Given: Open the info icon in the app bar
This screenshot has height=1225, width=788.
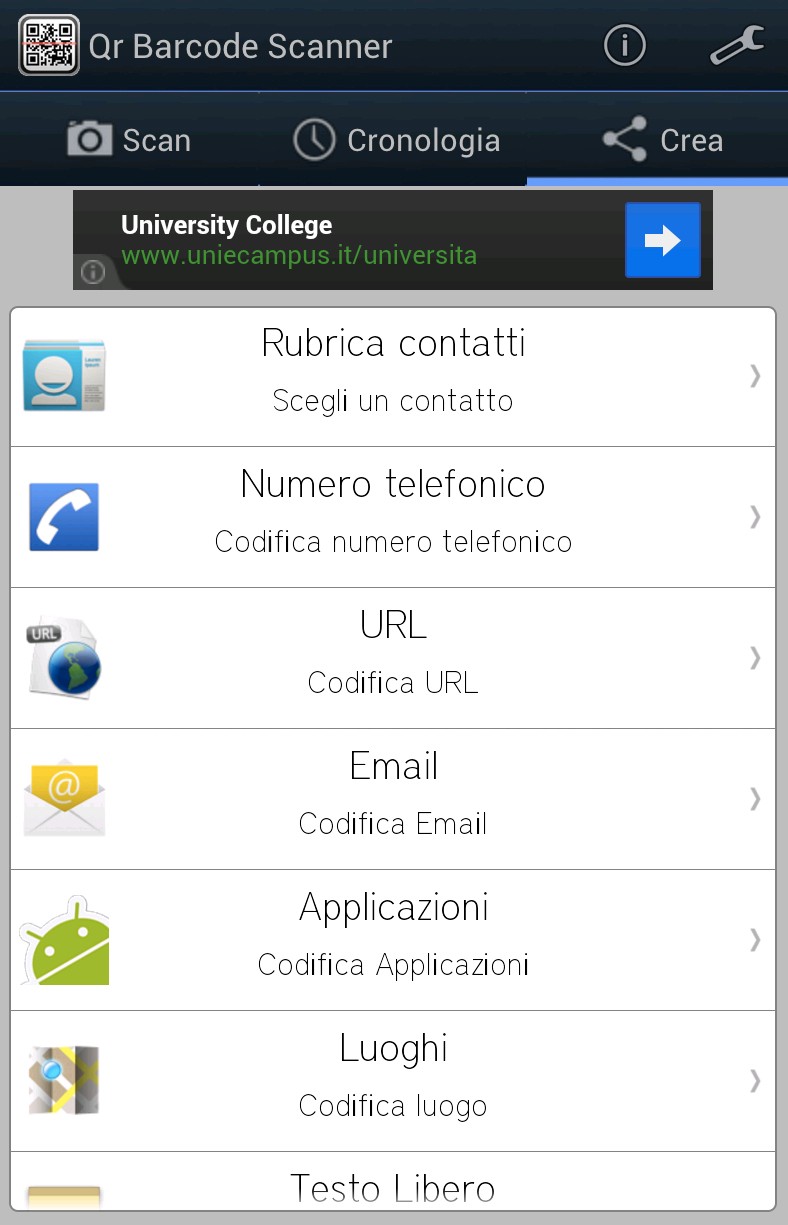Looking at the screenshot, I should pyautogui.click(x=625, y=45).
